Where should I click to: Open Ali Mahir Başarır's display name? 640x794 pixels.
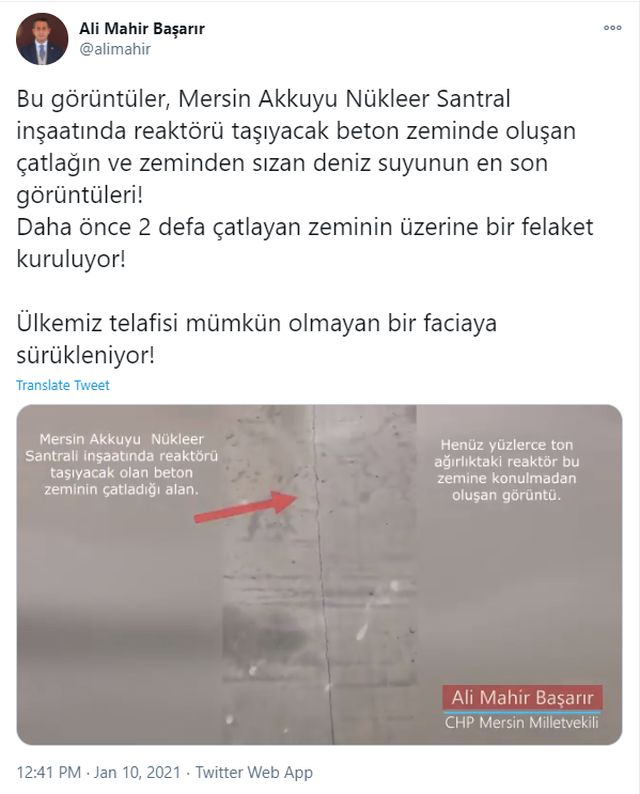tap(141, 28)
